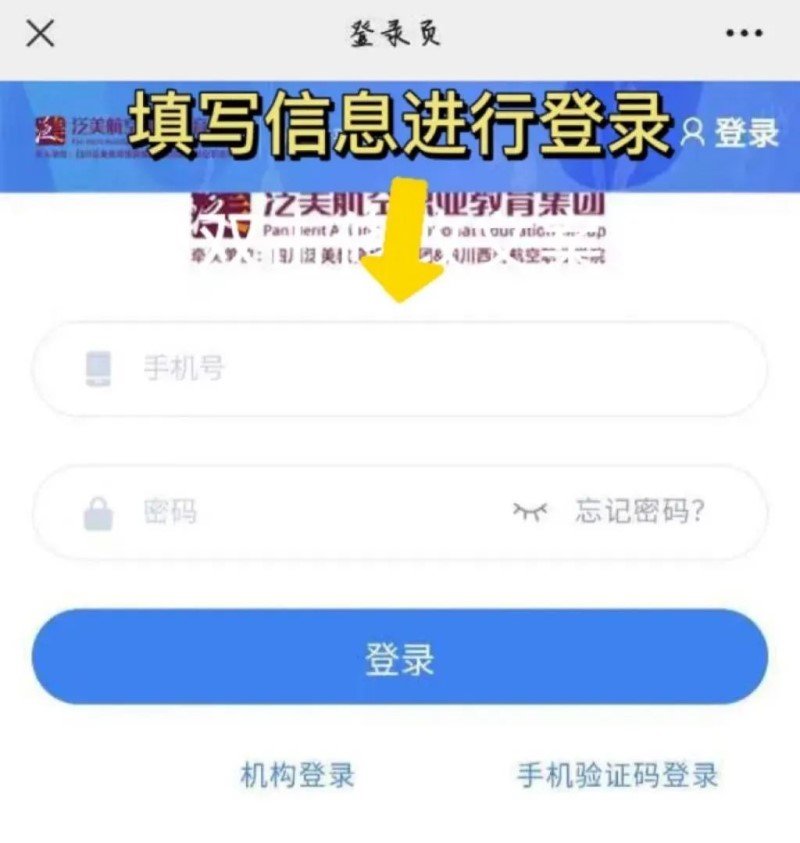Viewport: 800px width, 843px height.
Task: Tap the blue 登录 button
Action: tap(400, 657)
